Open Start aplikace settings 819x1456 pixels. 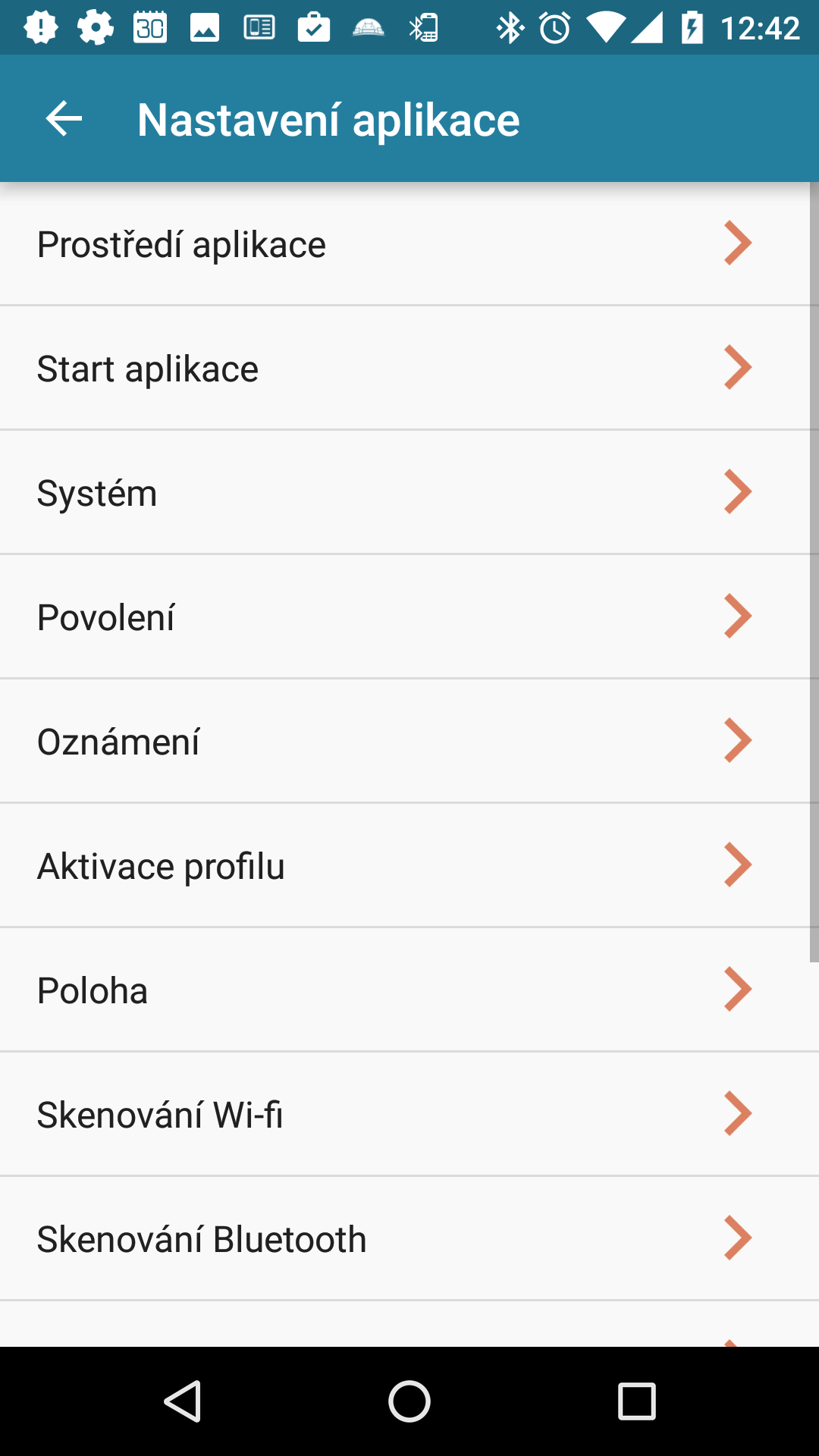coord(405,369)
